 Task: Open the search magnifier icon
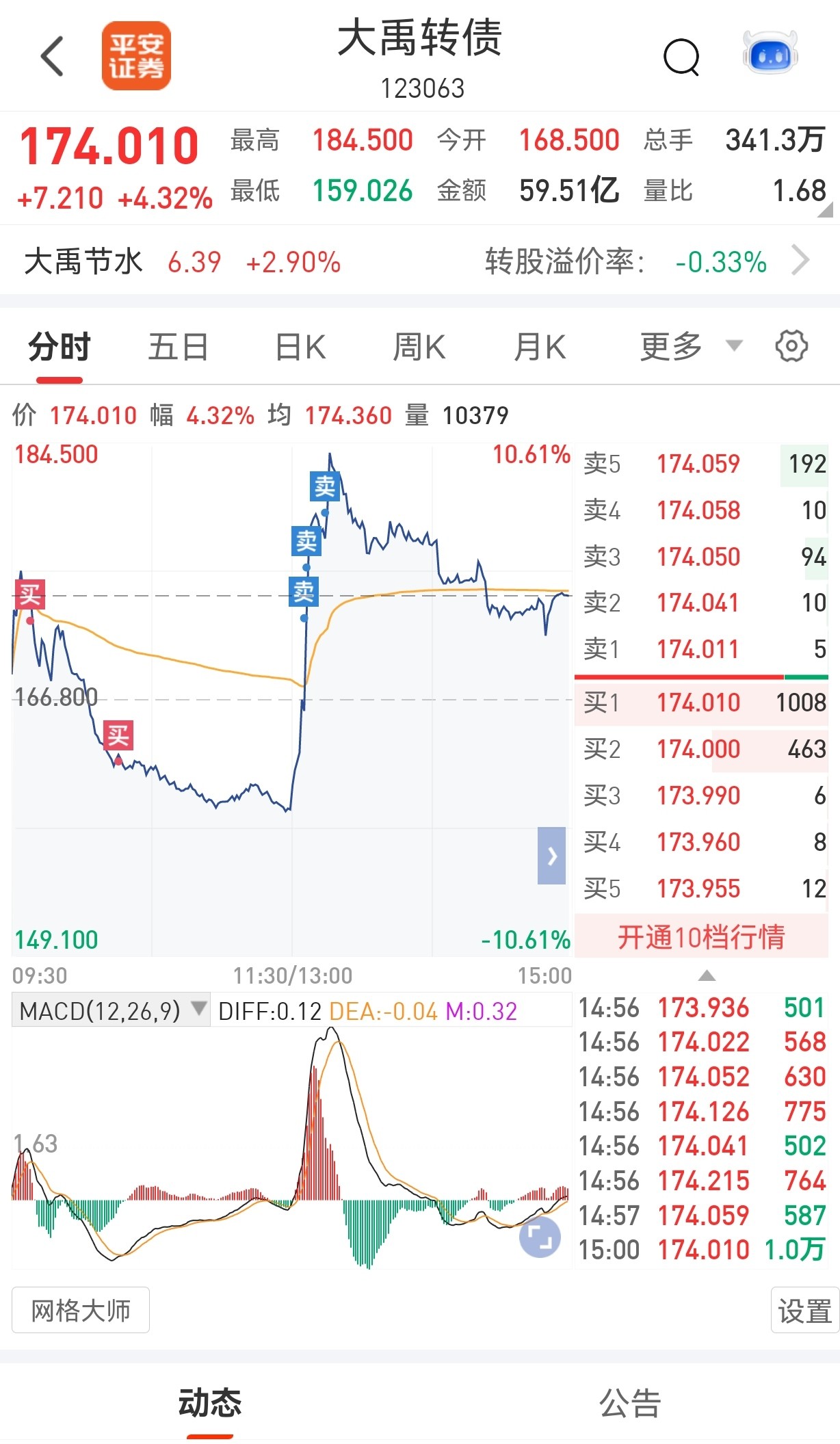681,57
